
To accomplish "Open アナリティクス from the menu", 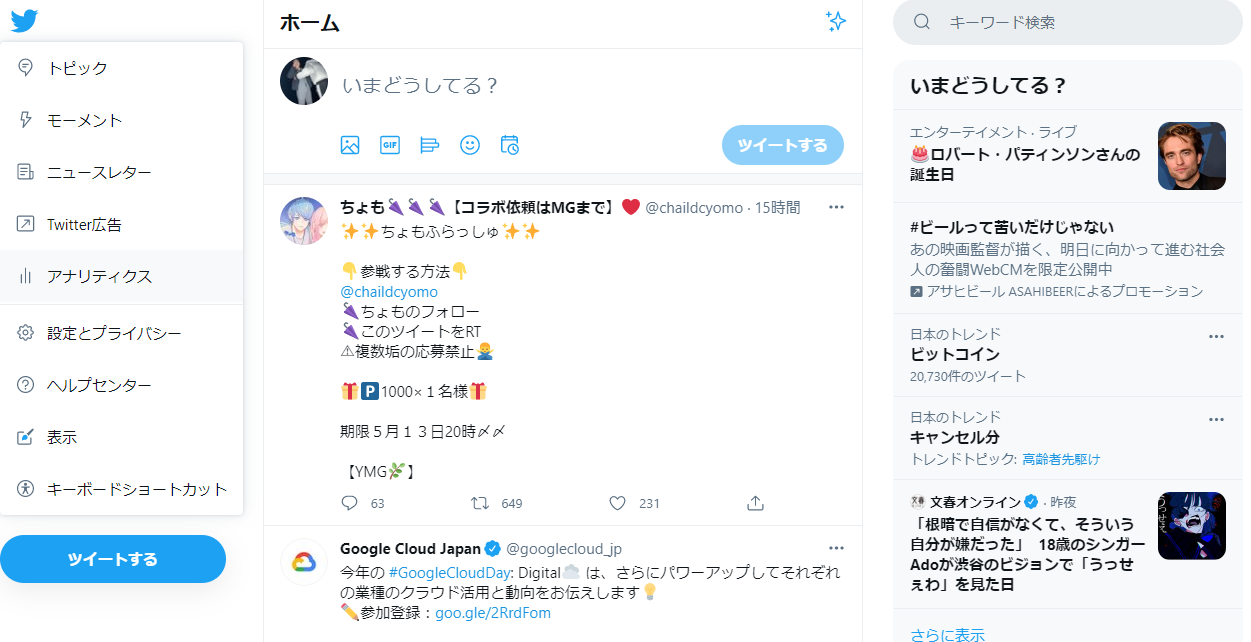I will click(x=99, y=276).
